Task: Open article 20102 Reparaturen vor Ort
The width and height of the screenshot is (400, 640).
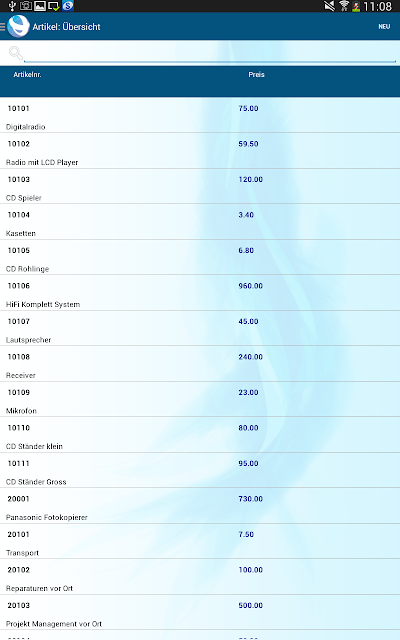Action: tap(200, 577)
